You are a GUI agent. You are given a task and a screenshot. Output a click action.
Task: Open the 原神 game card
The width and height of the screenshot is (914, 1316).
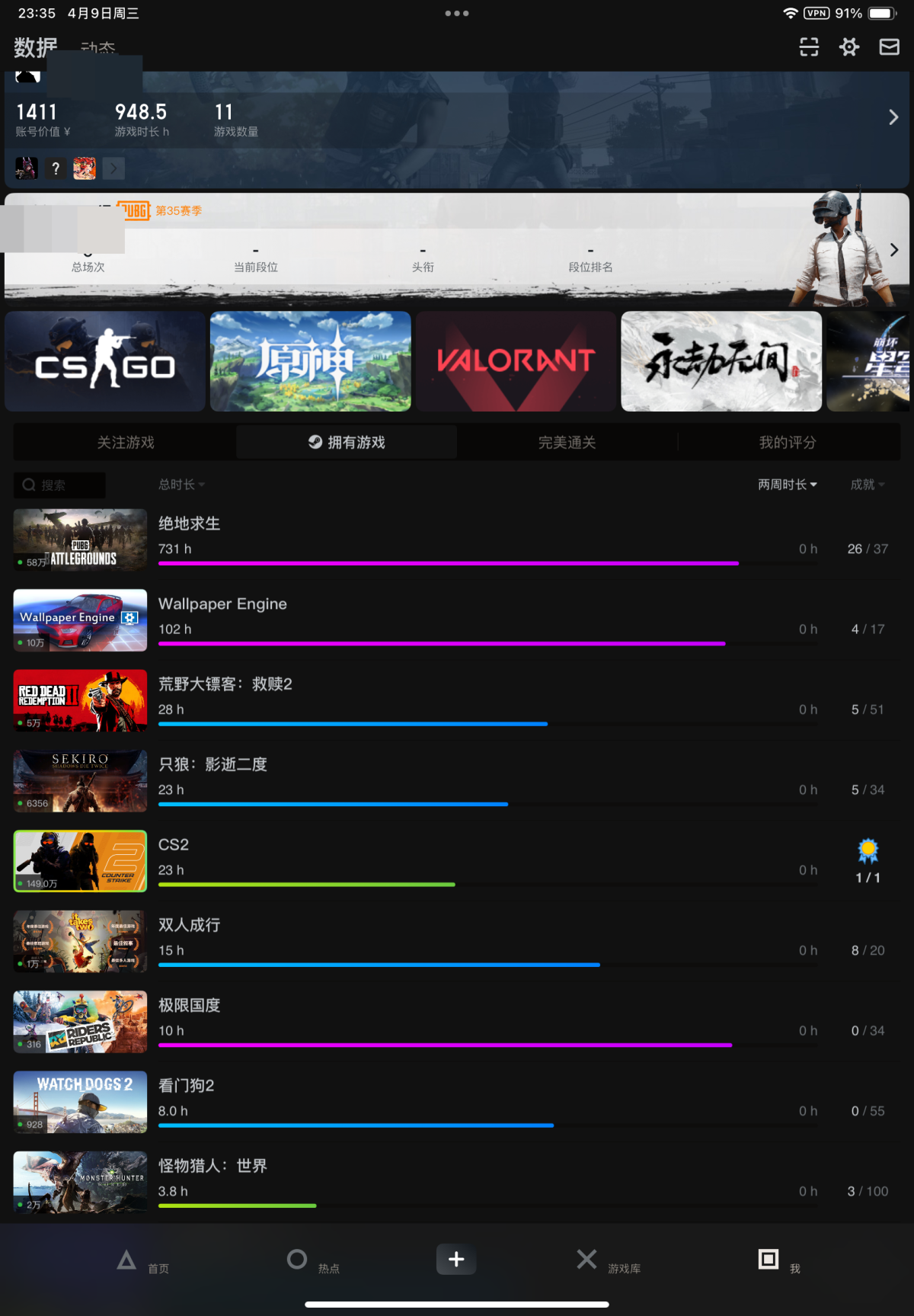(x=311, y=361)
